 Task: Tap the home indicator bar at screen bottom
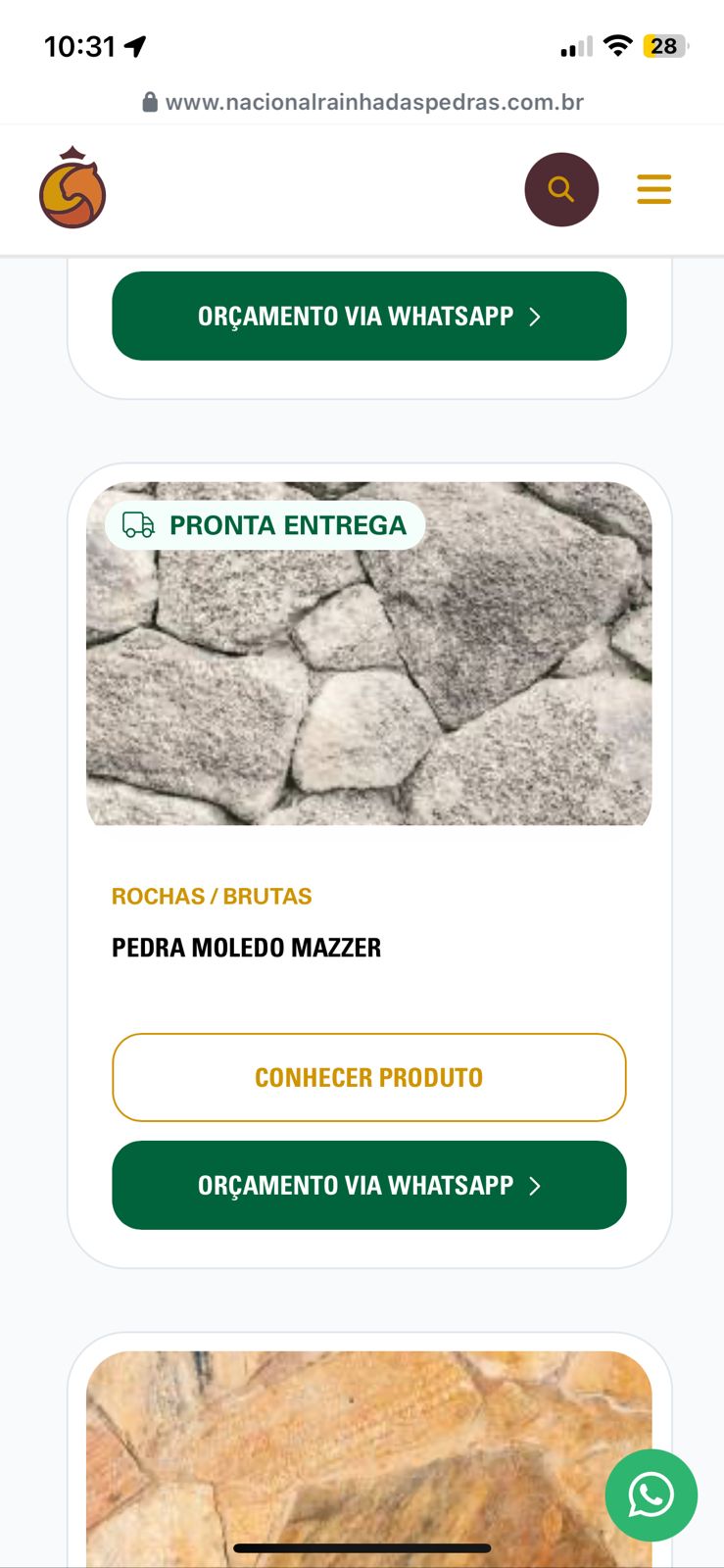pyautogui.click(x=362, y=1548)
